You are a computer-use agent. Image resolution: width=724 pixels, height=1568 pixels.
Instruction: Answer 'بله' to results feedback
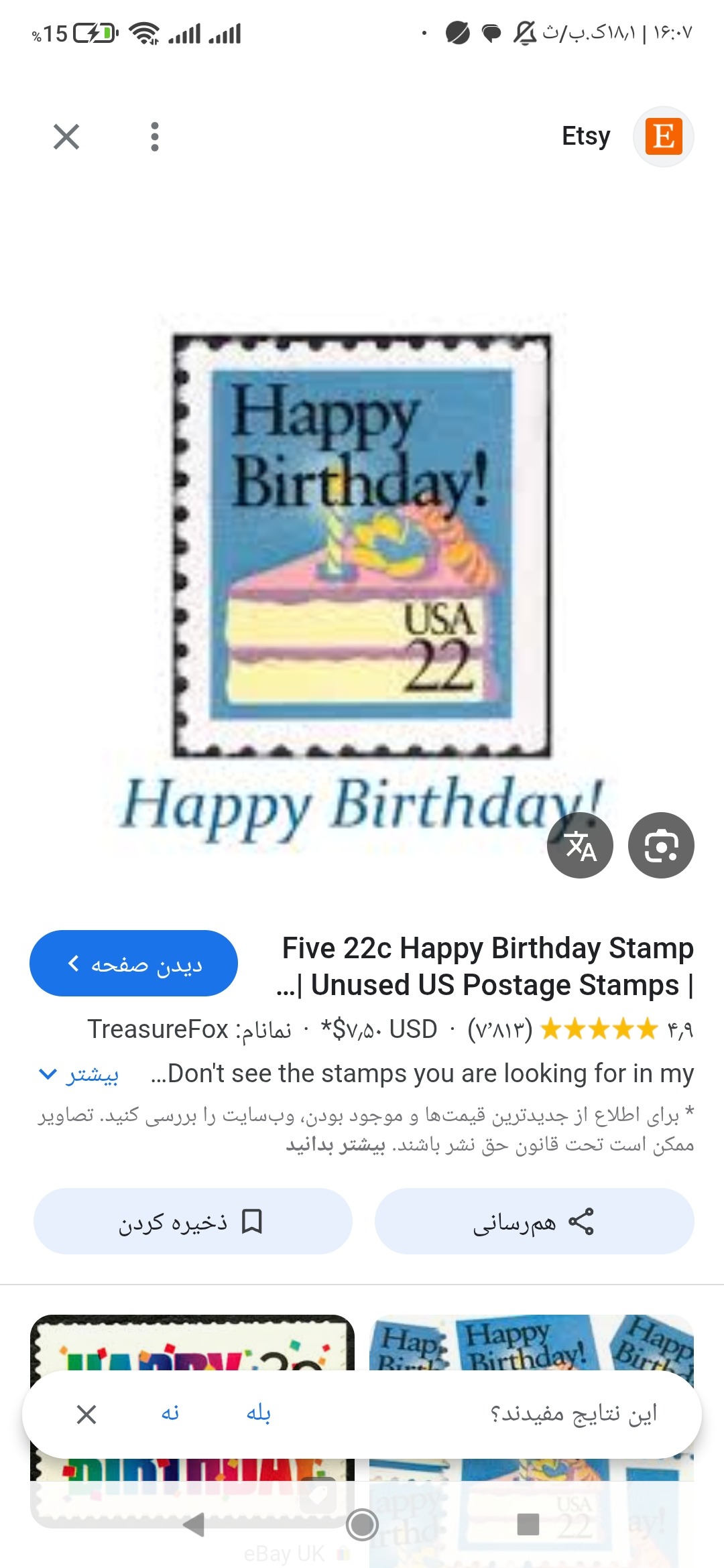click(x=258, y=1413)
